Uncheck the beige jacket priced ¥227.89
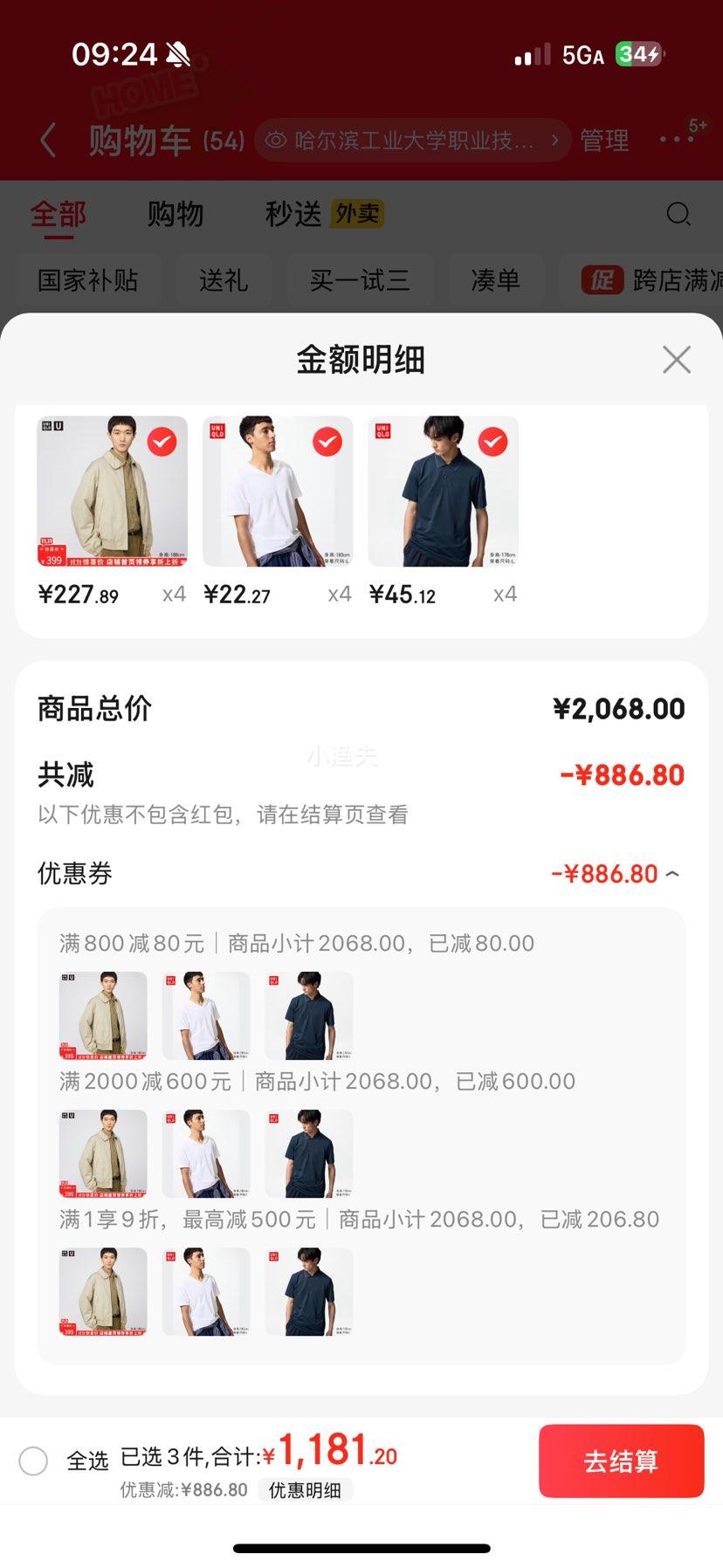 pos(162,442)
